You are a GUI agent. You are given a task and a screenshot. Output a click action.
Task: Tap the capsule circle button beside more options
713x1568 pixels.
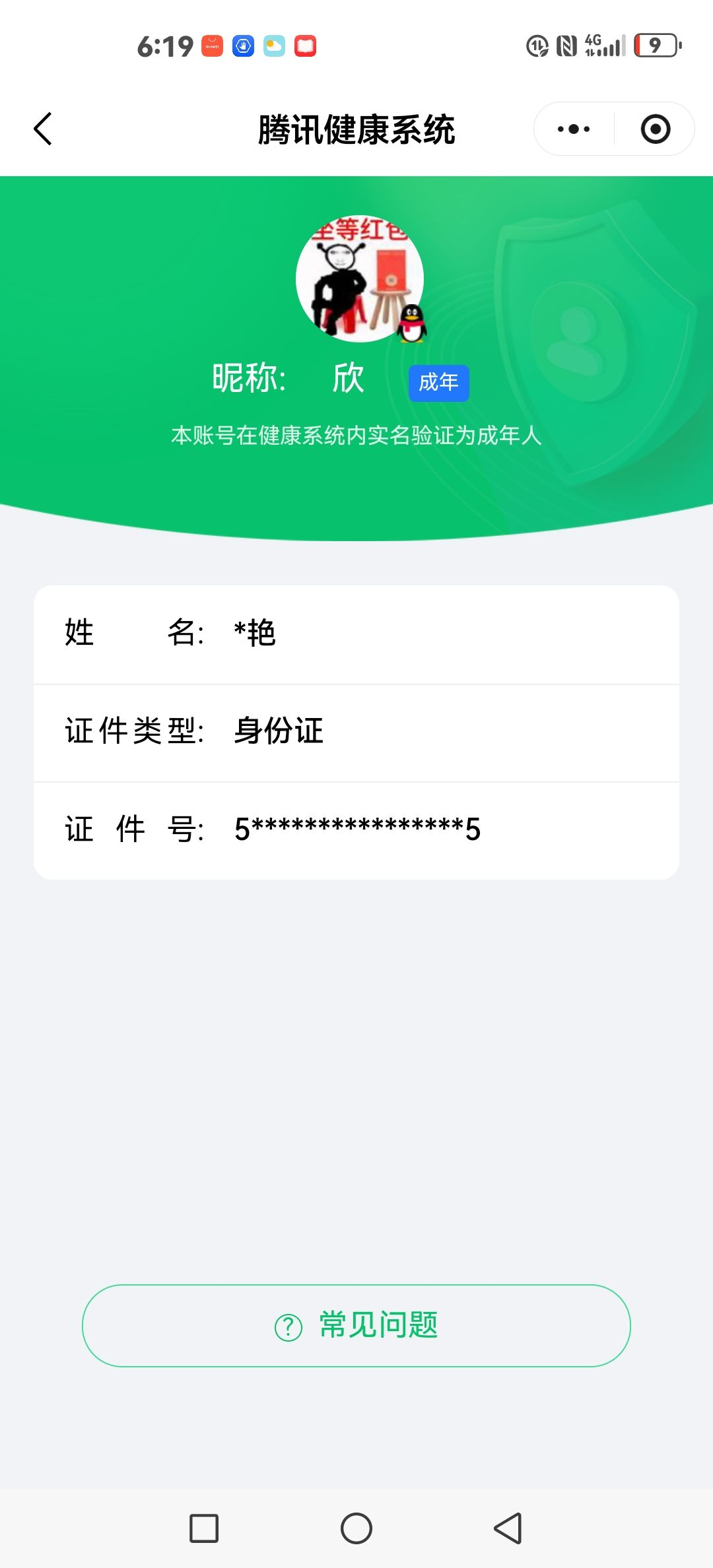656,129
